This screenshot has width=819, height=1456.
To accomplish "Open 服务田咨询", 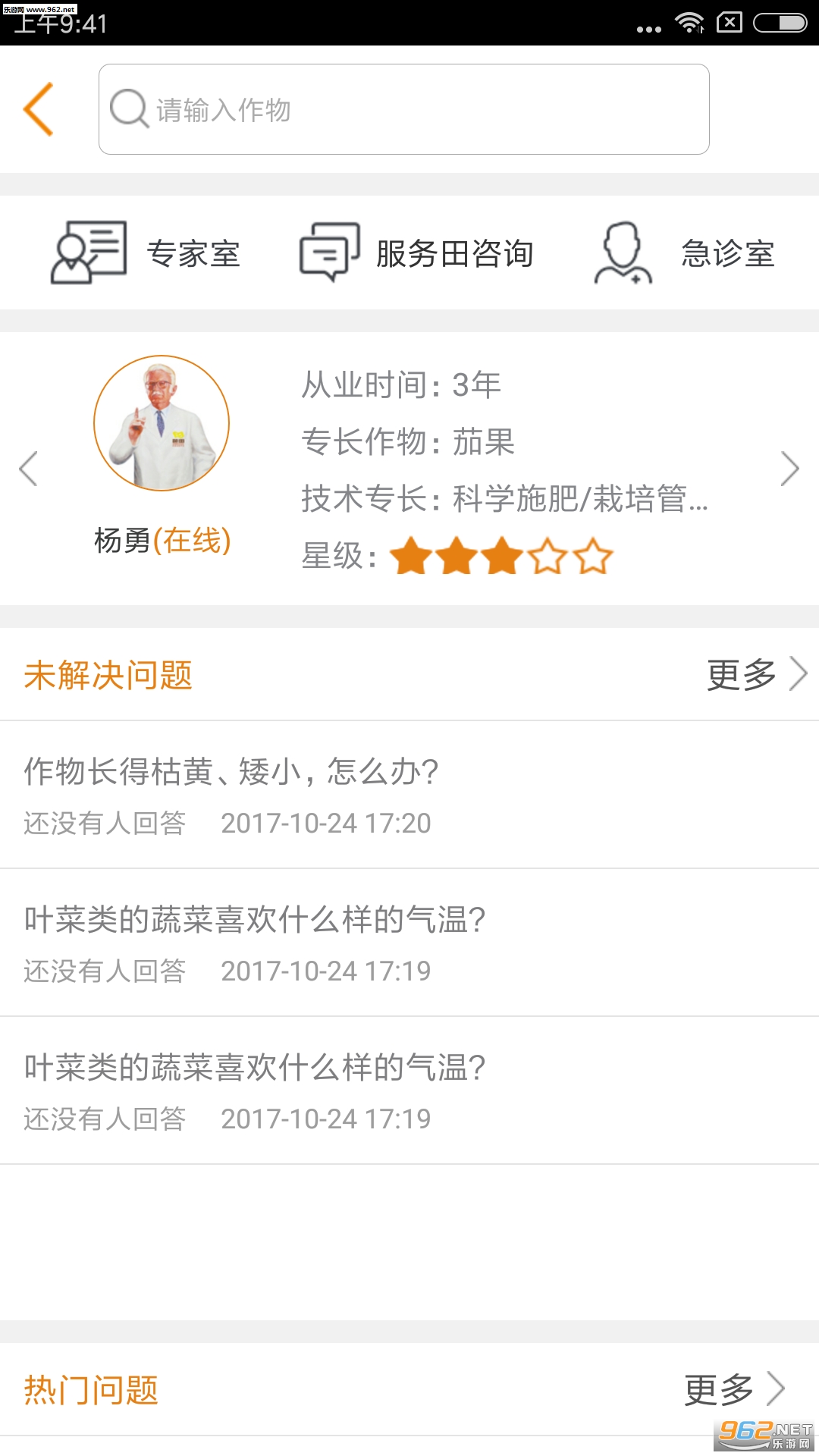I will tap(417, 253).
